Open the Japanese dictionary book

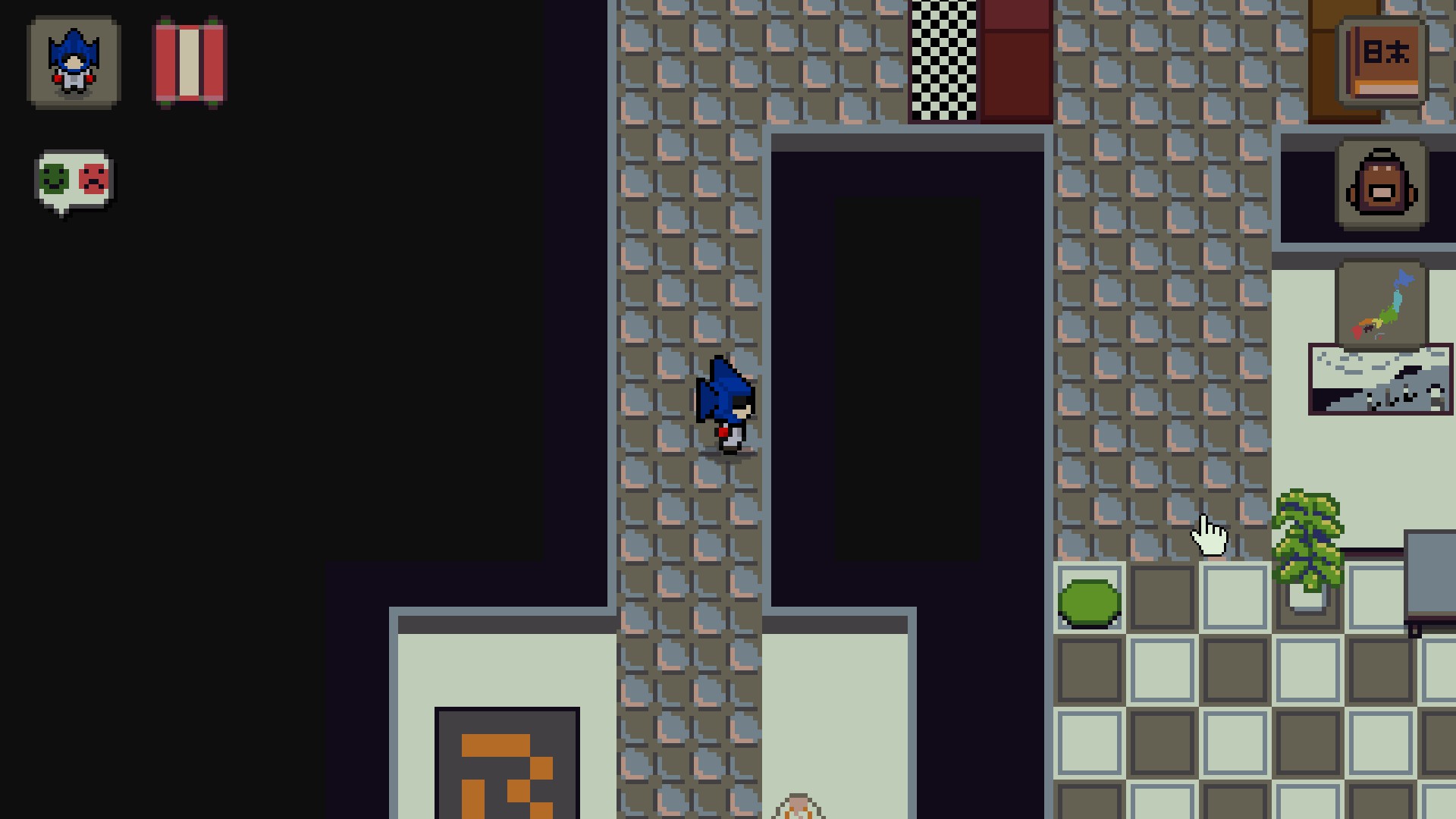1382,62
